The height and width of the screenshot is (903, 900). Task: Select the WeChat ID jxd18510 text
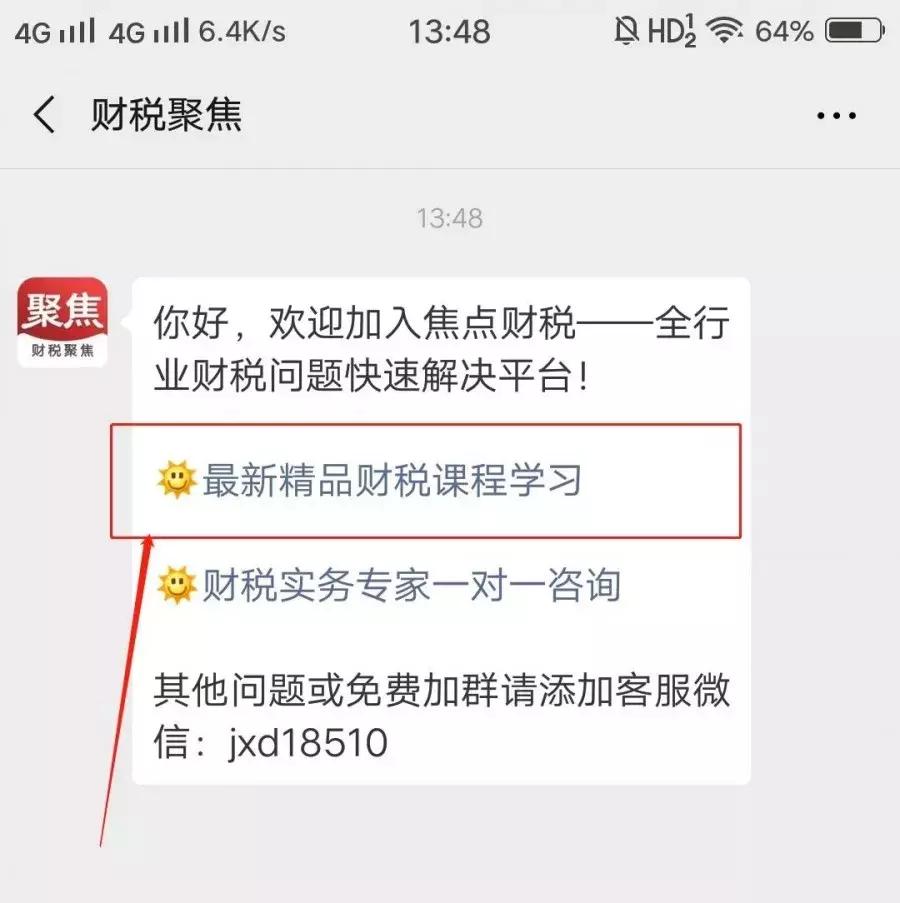(310, 744)
